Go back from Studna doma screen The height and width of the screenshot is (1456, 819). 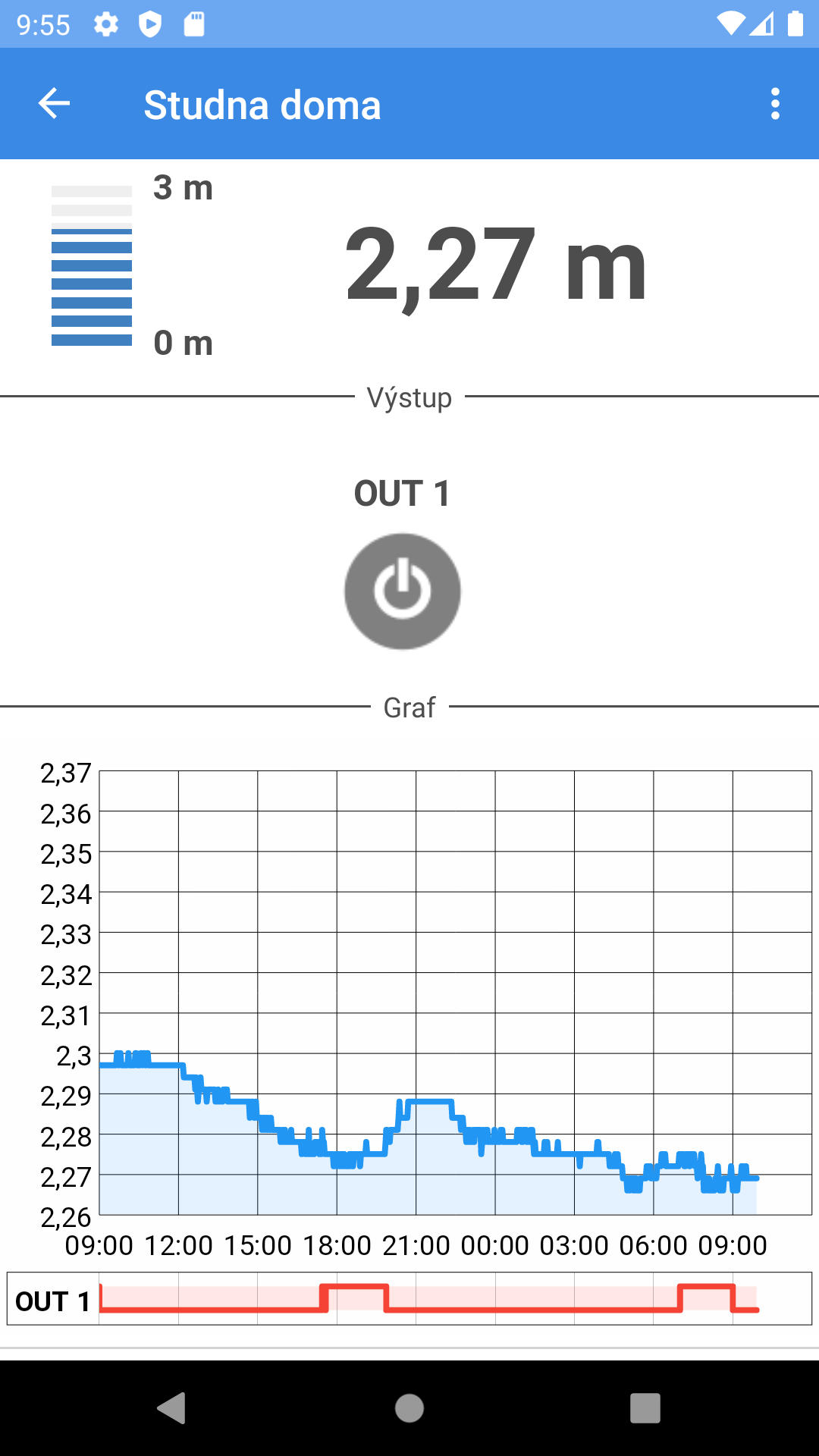[x=54, y=104]
